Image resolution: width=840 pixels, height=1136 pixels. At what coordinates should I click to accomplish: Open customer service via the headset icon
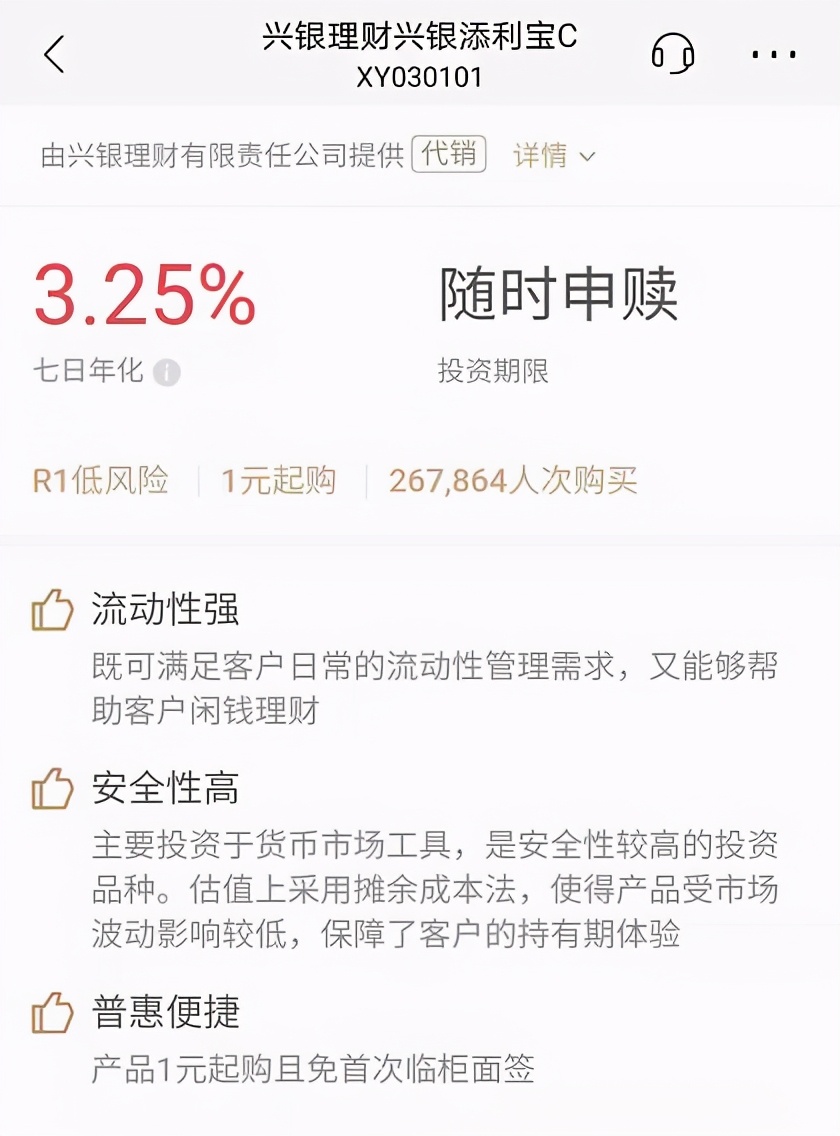coord(671,53)
